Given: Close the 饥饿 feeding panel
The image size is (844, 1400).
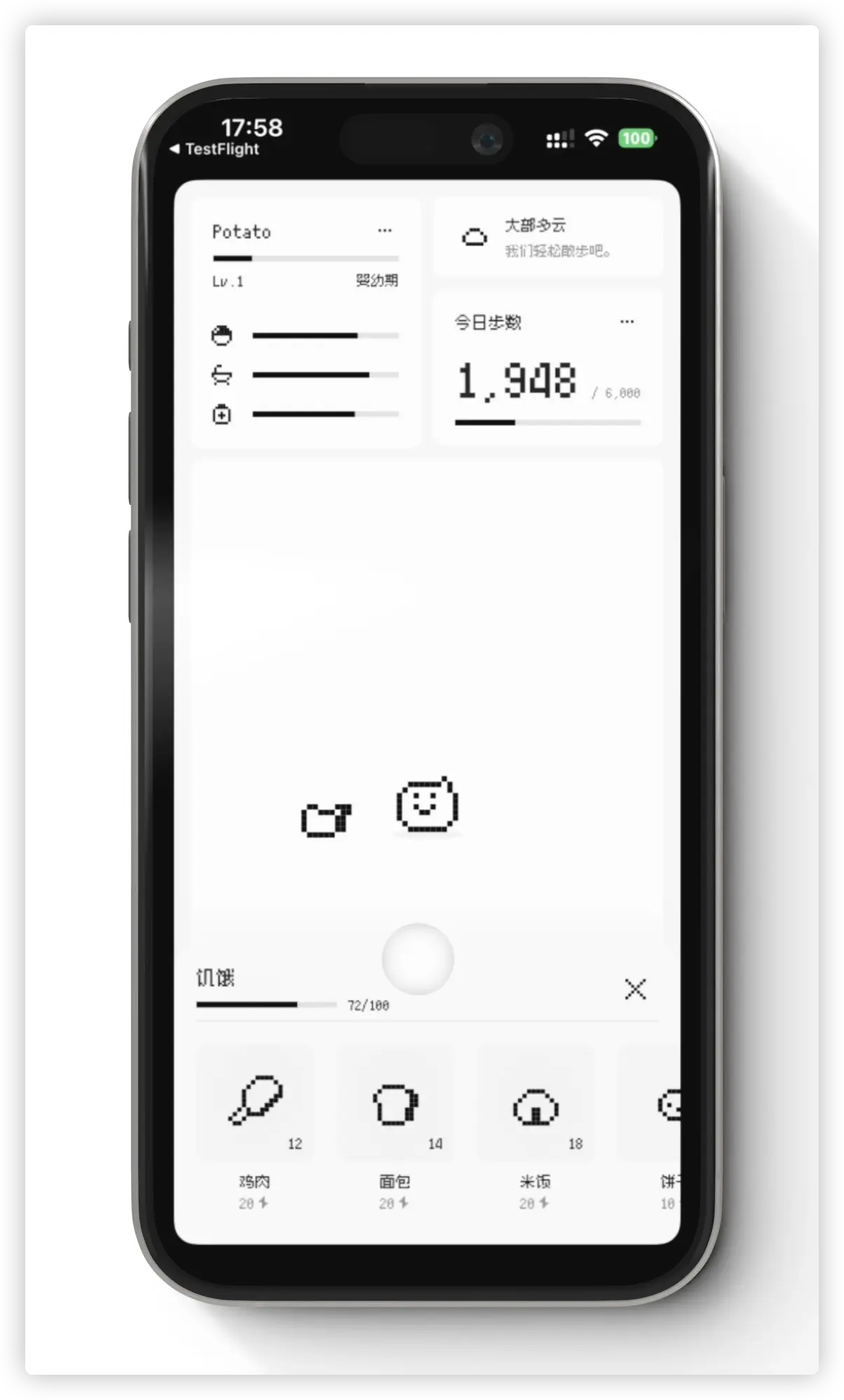Looking at the screenshot, I should [x=635, y=989].
